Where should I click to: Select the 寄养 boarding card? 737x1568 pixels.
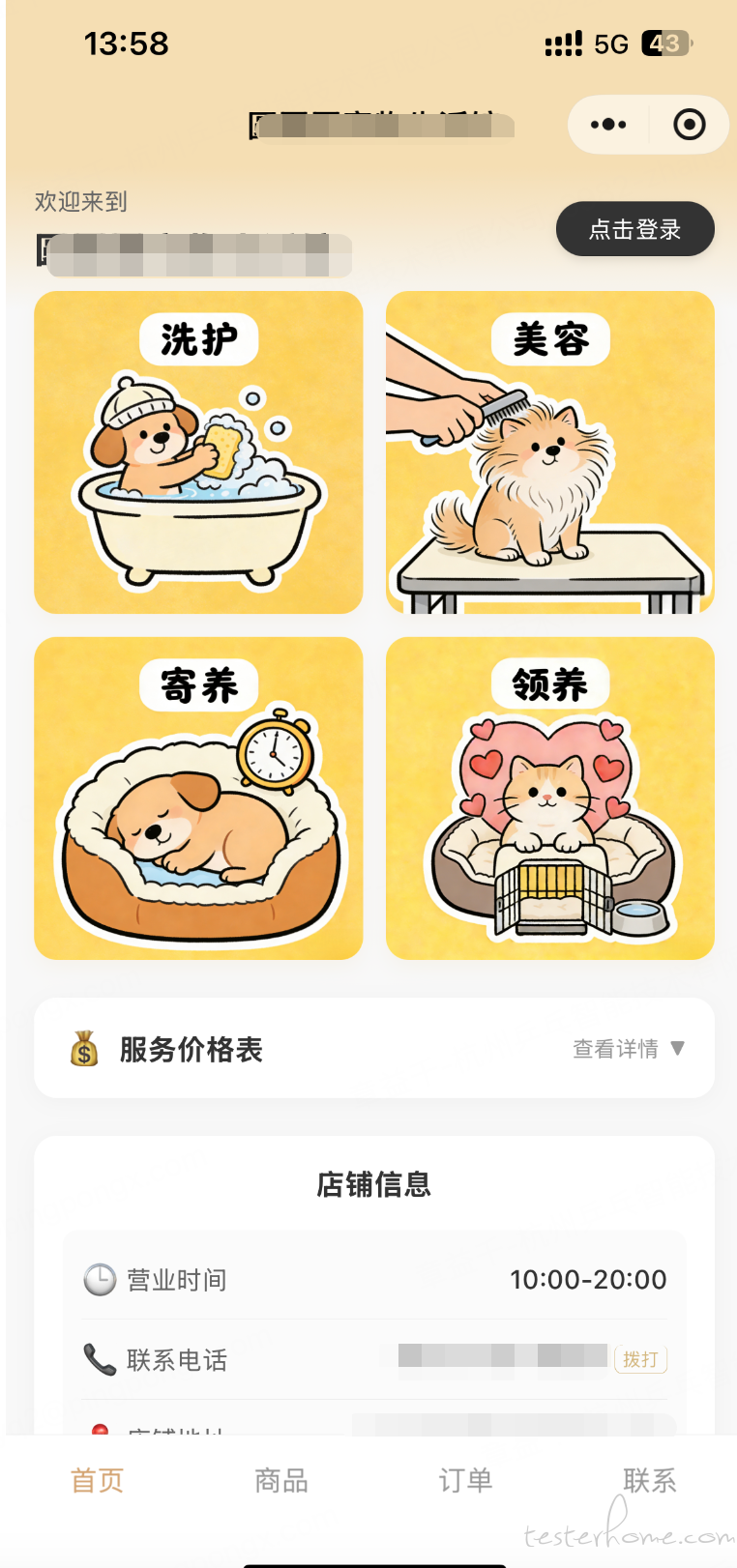(198, 799)
